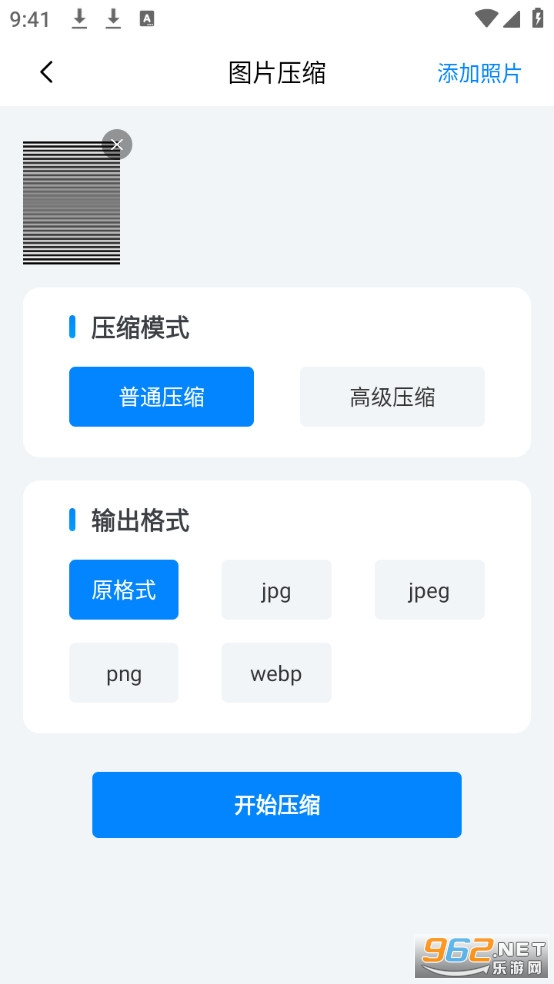Open the selected image thumbnail

(x=72, y=203)
